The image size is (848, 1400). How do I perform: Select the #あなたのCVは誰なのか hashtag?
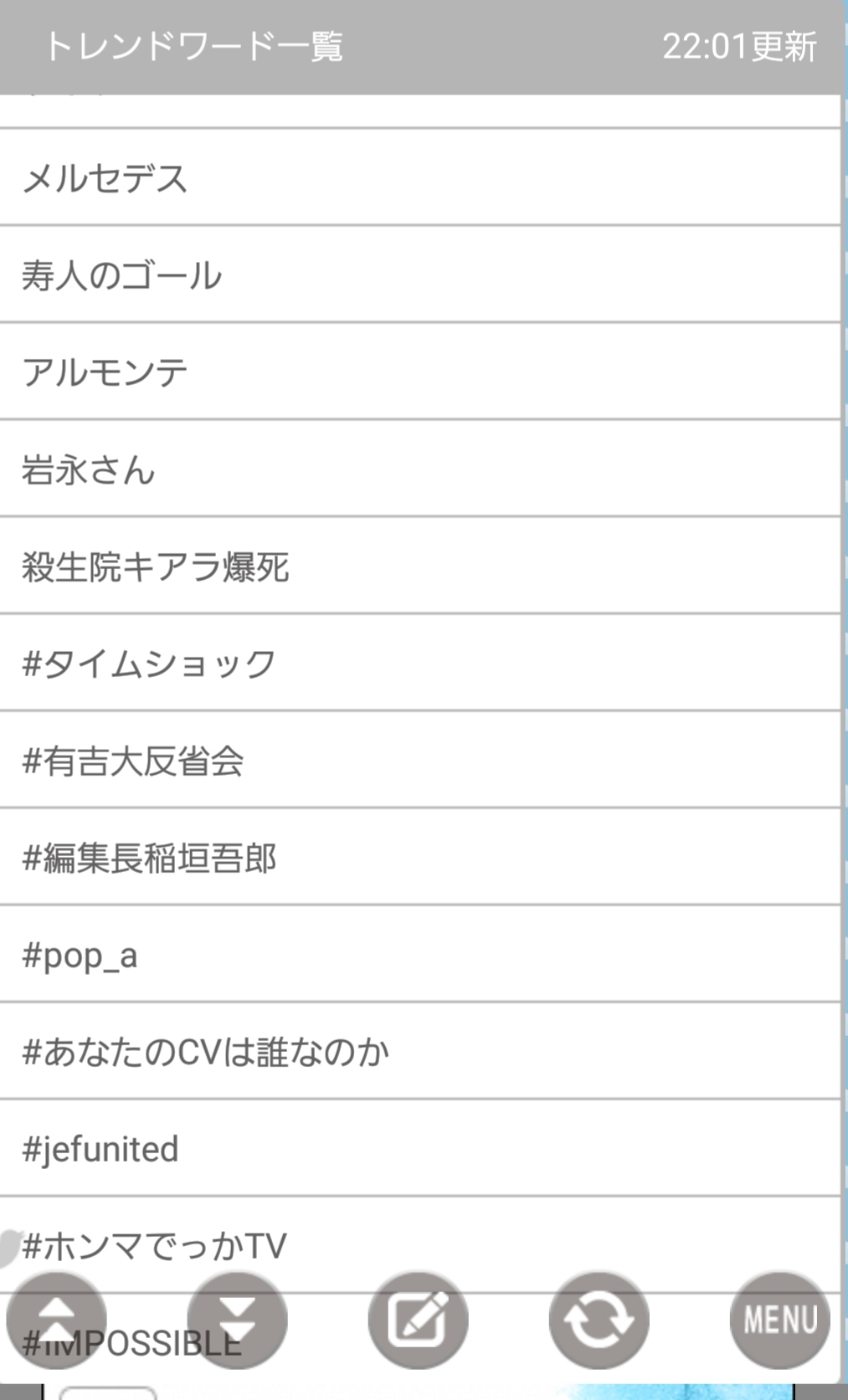click(x=419, y=1051)
